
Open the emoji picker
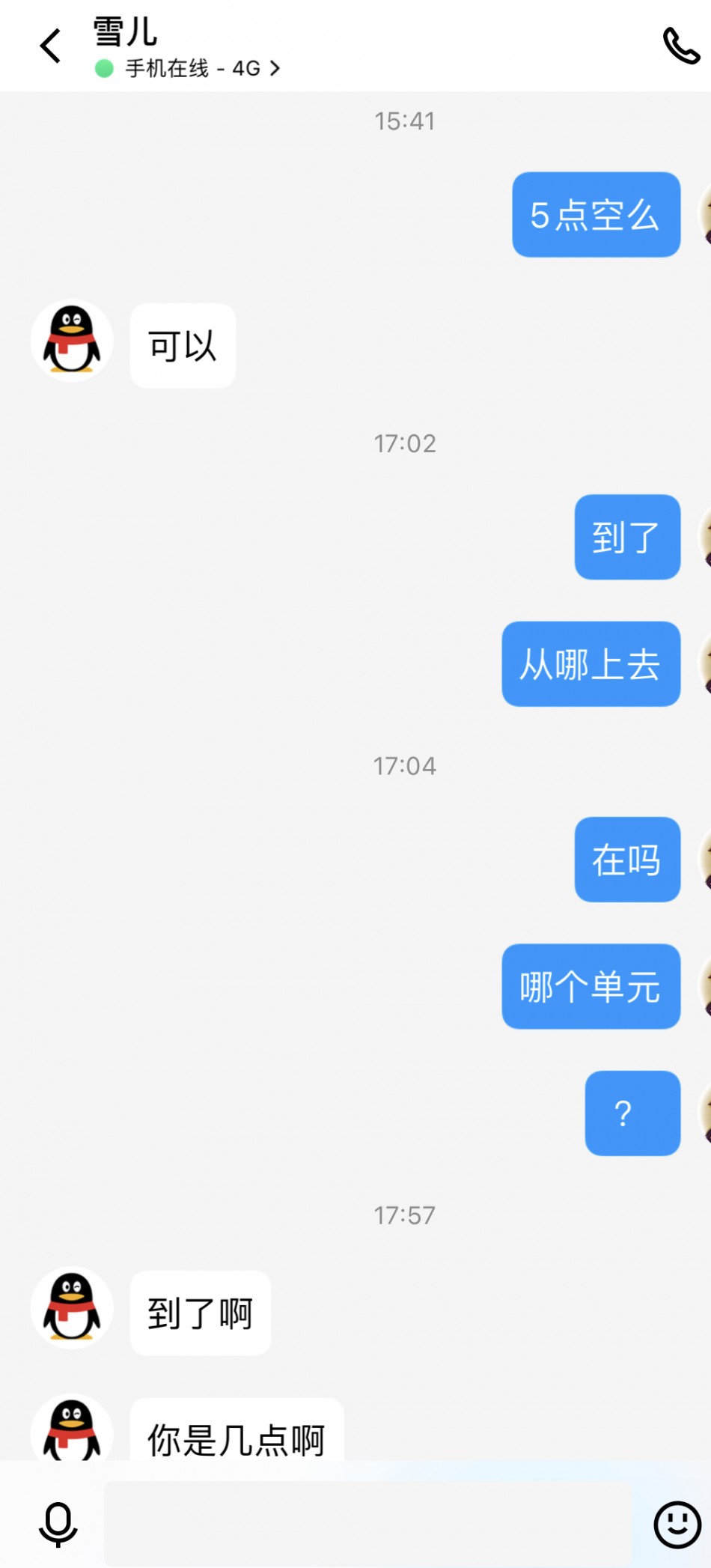coord(677,1524)
